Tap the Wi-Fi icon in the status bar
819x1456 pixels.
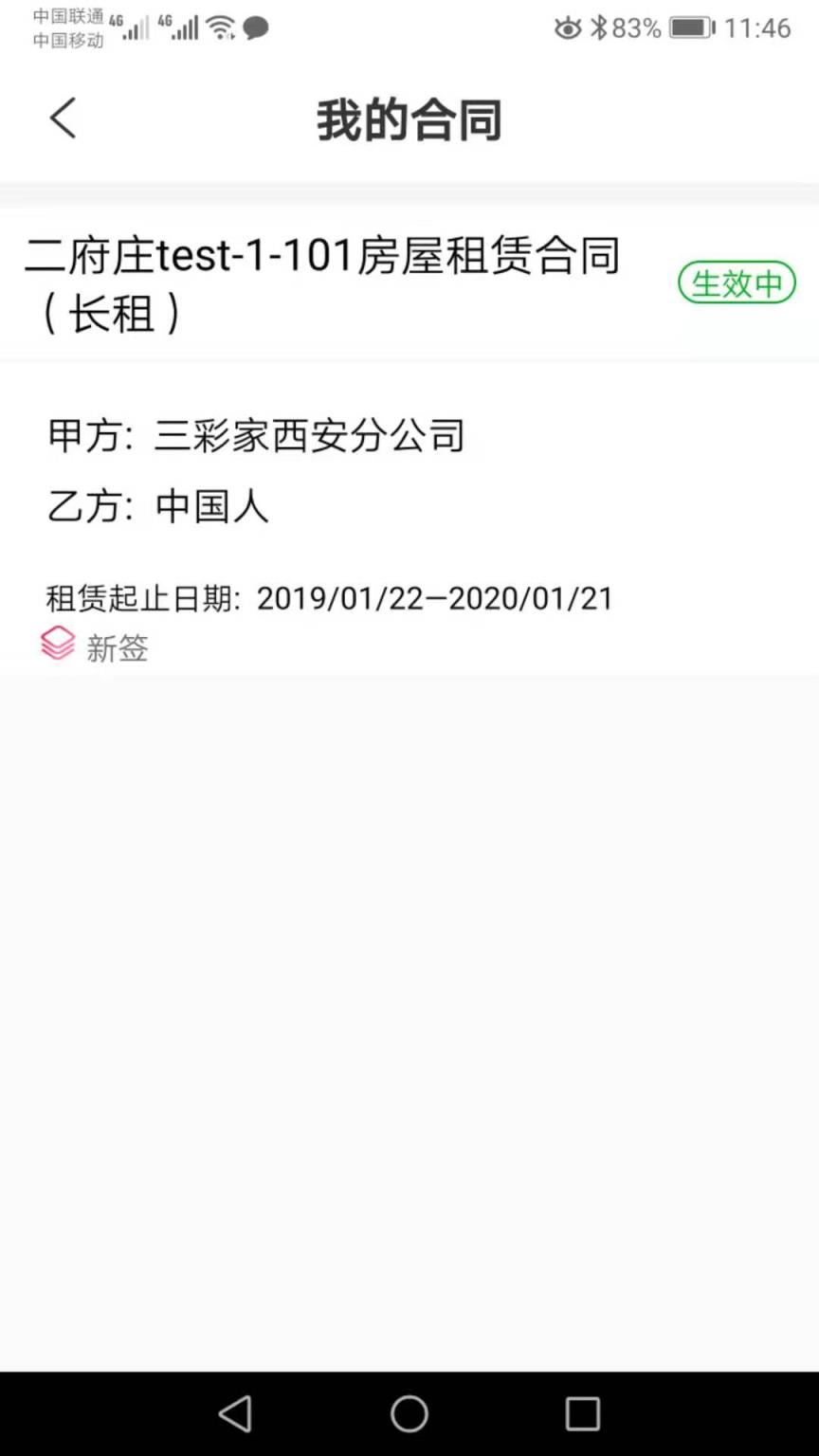tap(222, 27)
